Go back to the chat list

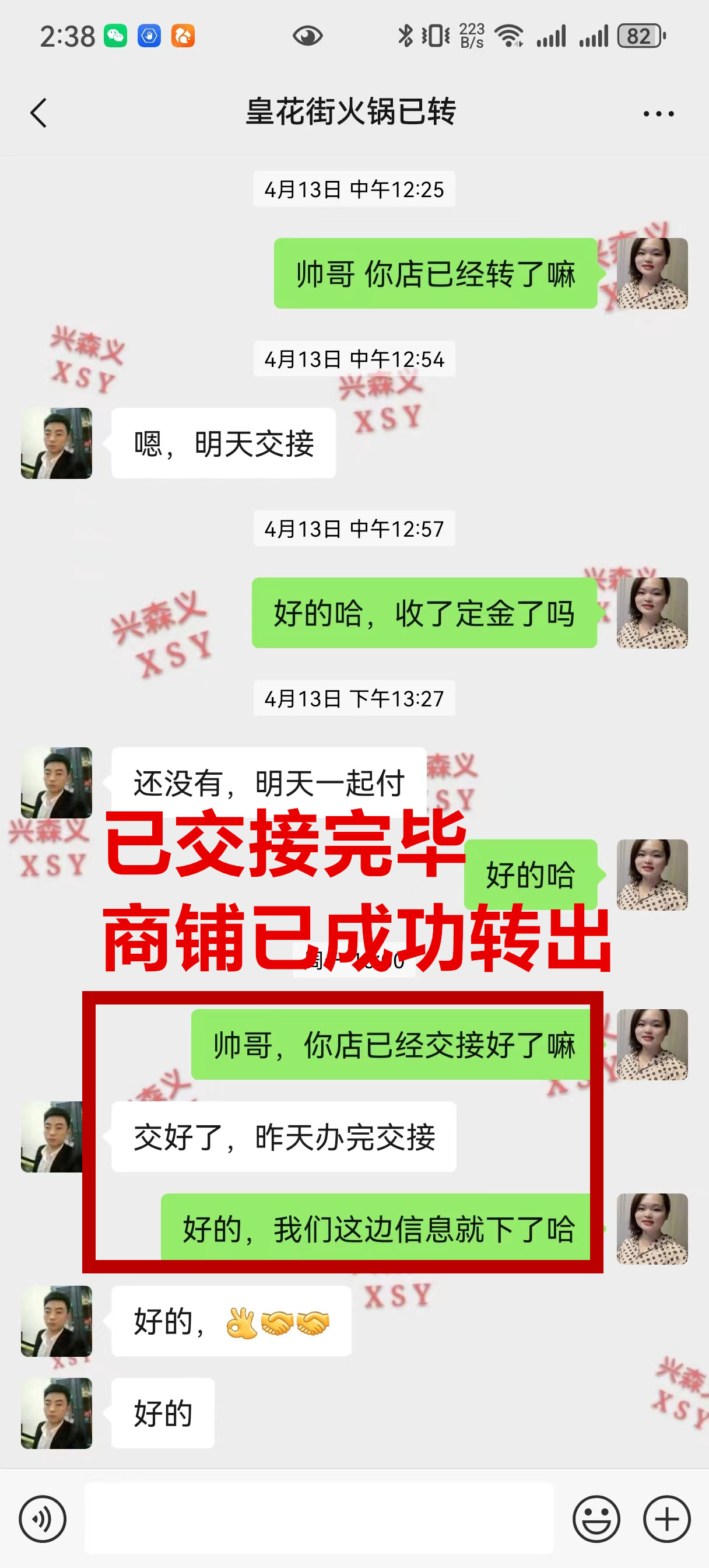[39, 113]
